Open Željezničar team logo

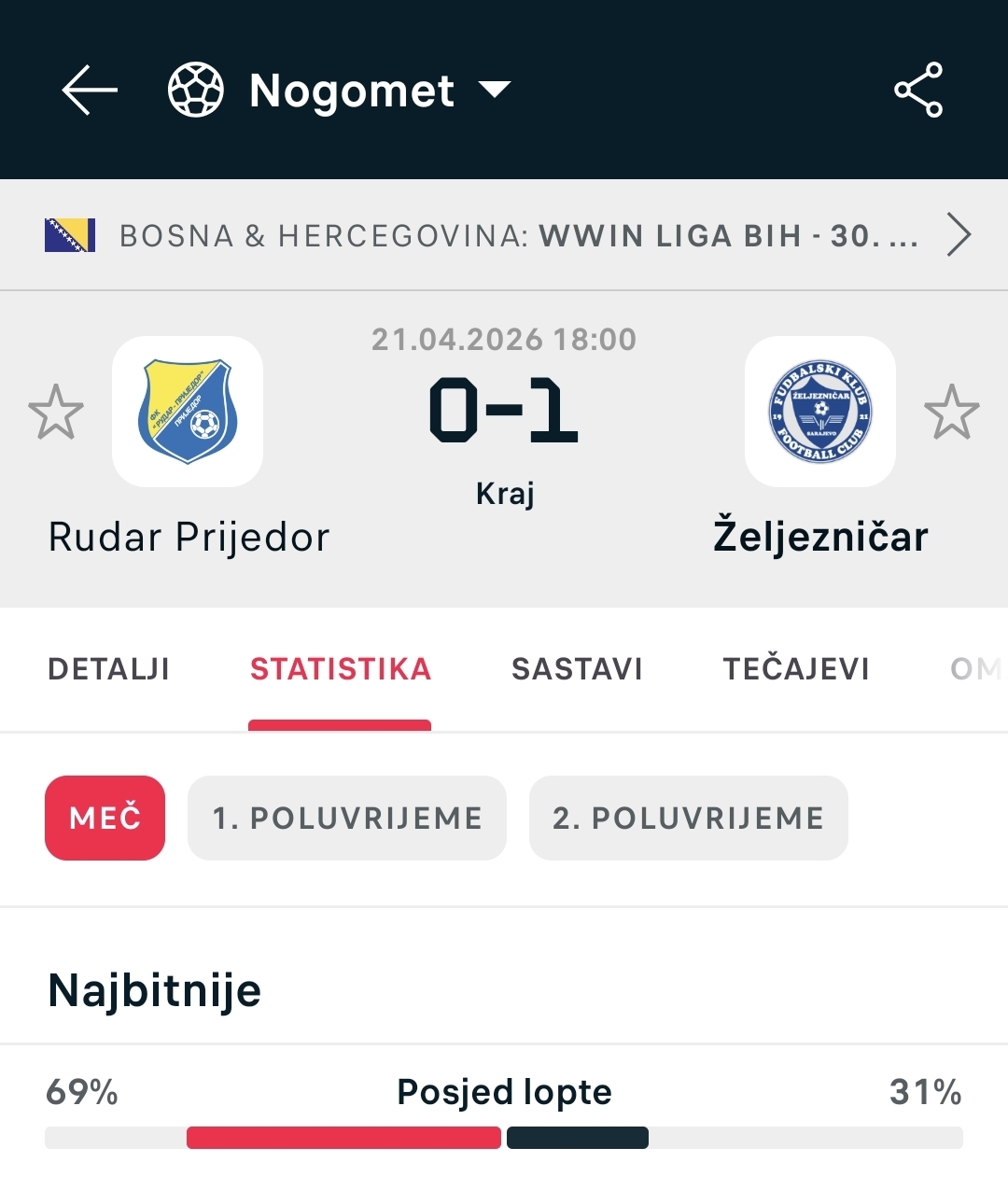[820, 412]
